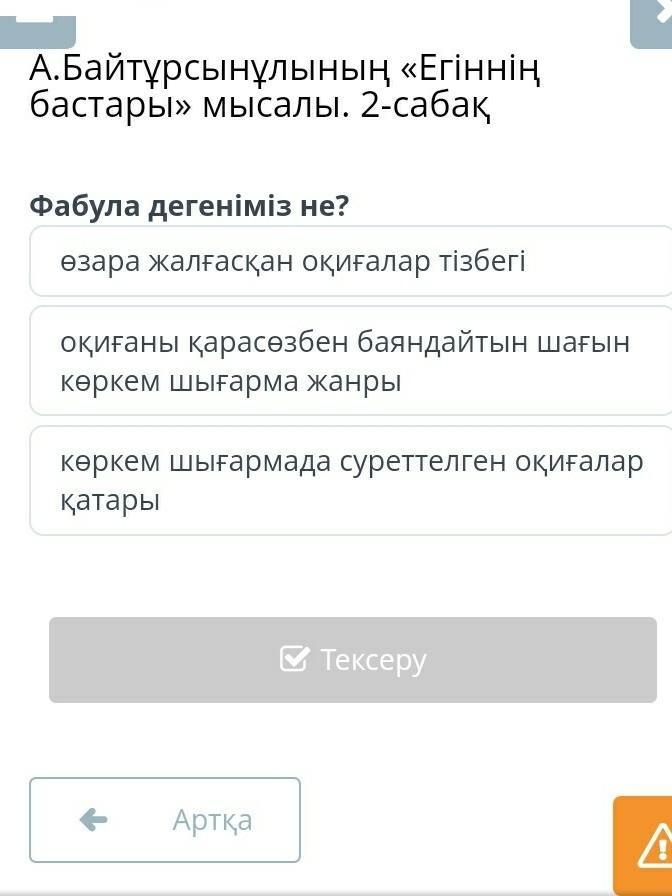Go back with the Артқа button
This screenshot has width=672, height=896.
click(x=165, y=820)
